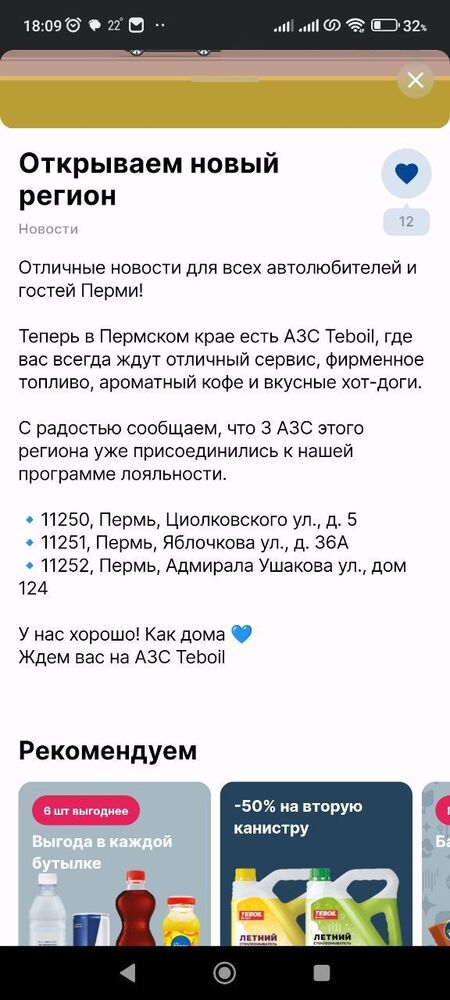
Task: Tap the system home button
Action: [x=224, y=973]
